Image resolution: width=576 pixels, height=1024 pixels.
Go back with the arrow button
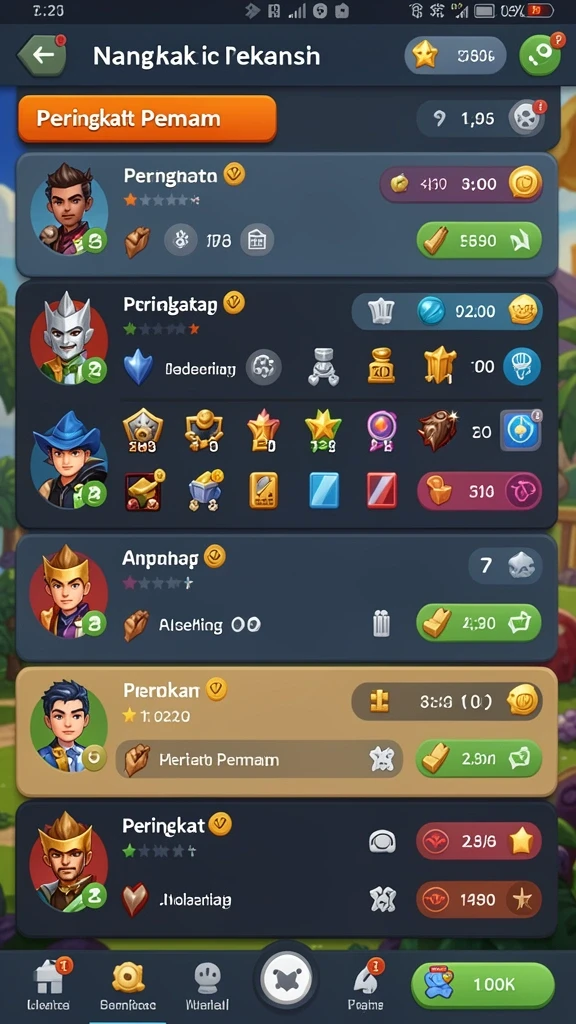[x=43, y=56]
